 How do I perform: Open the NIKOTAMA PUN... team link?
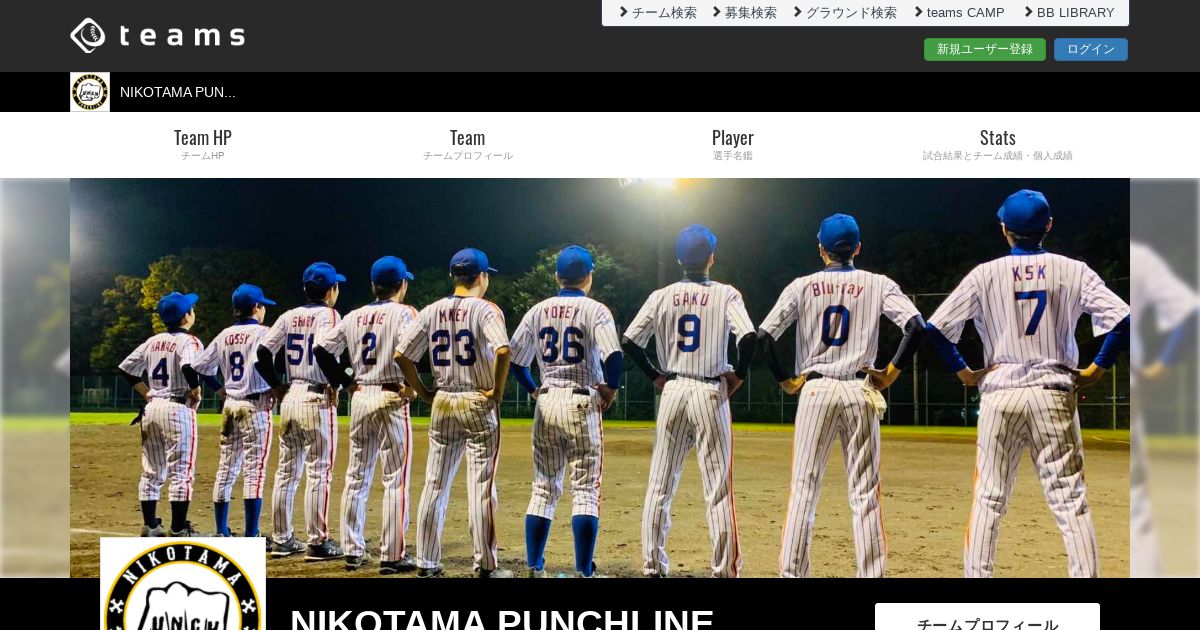pos(177,92)
